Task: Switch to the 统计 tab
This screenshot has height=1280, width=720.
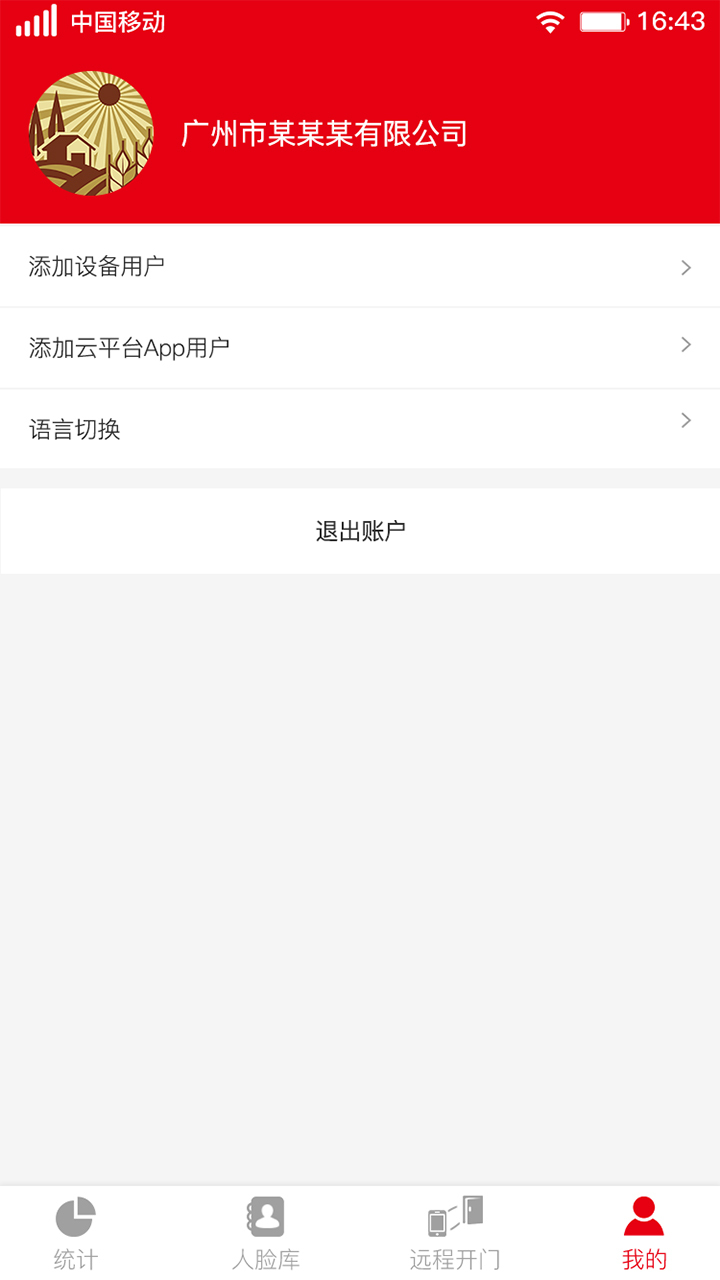Action: pyautogui.click(x=75, y=1232)
